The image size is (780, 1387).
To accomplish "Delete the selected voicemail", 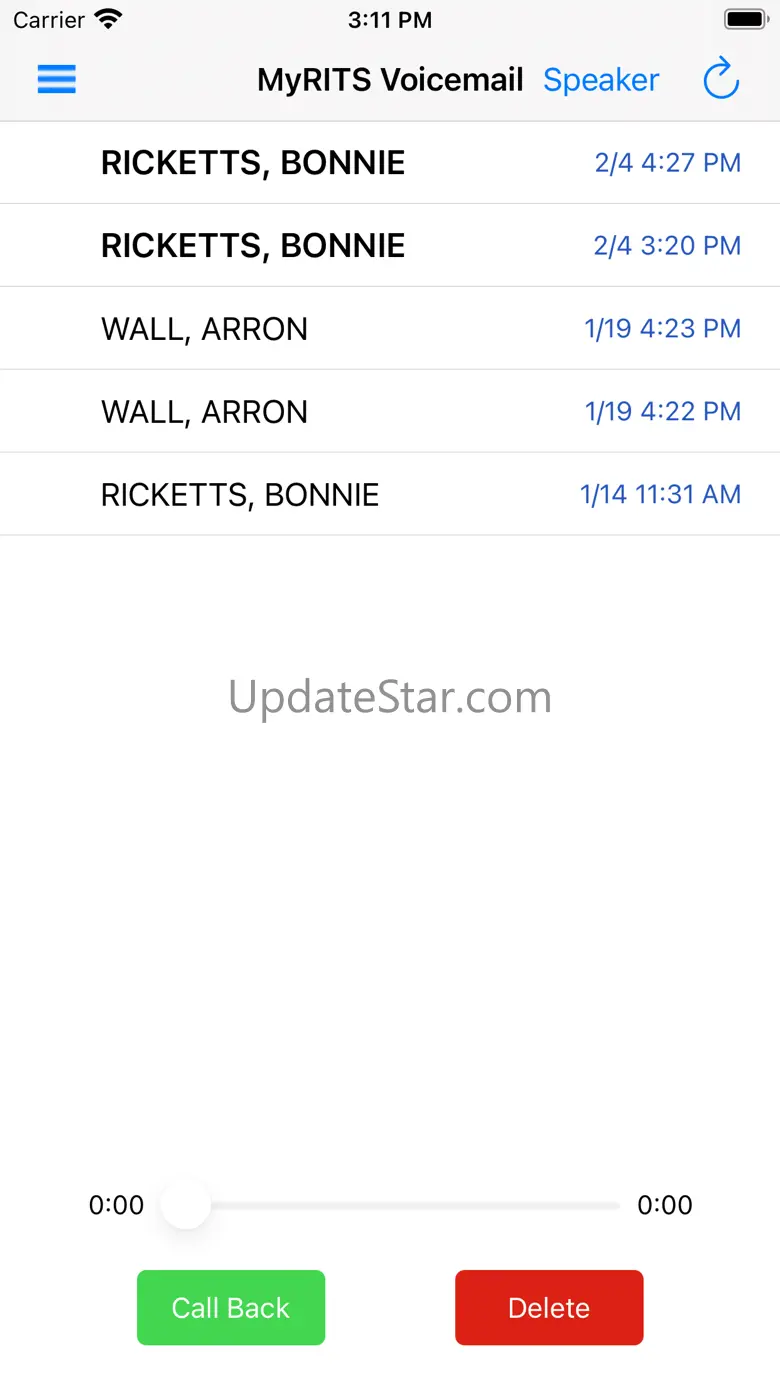I will (x=549, y=1308).
